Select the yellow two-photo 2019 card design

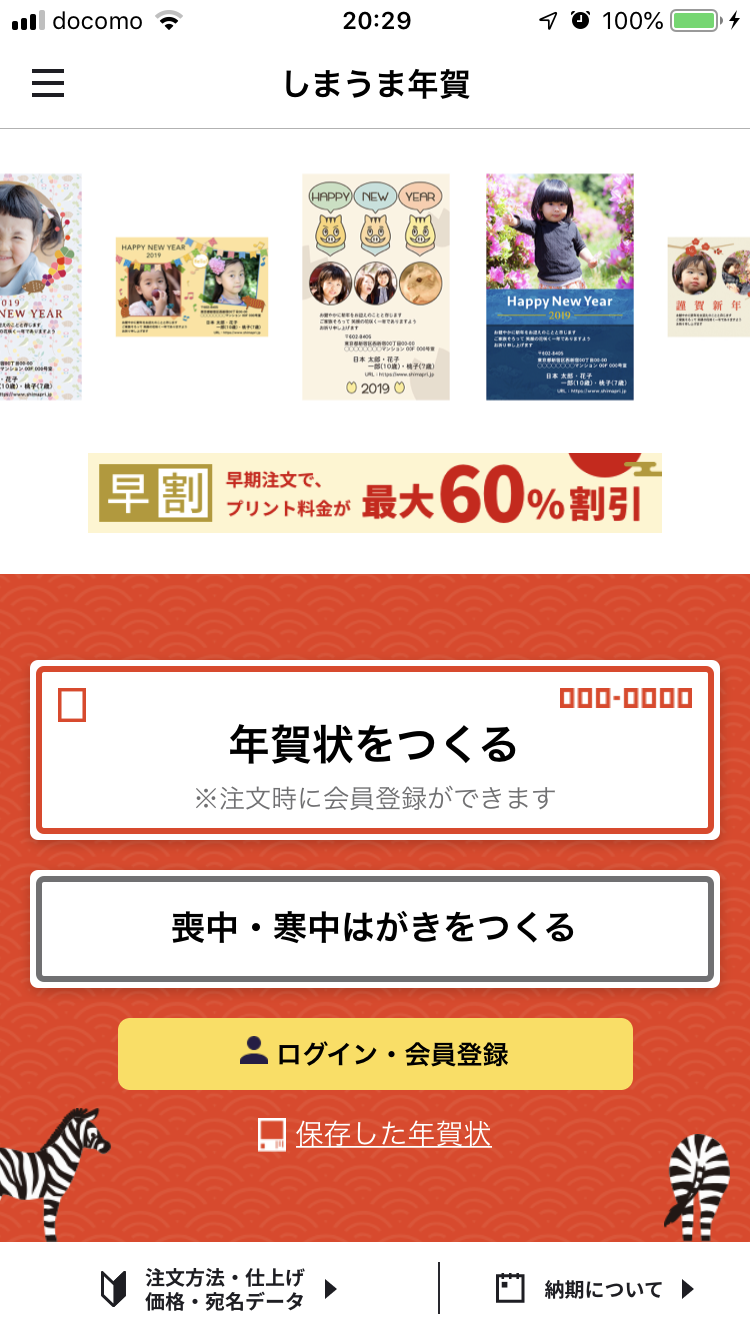(192, 287)
